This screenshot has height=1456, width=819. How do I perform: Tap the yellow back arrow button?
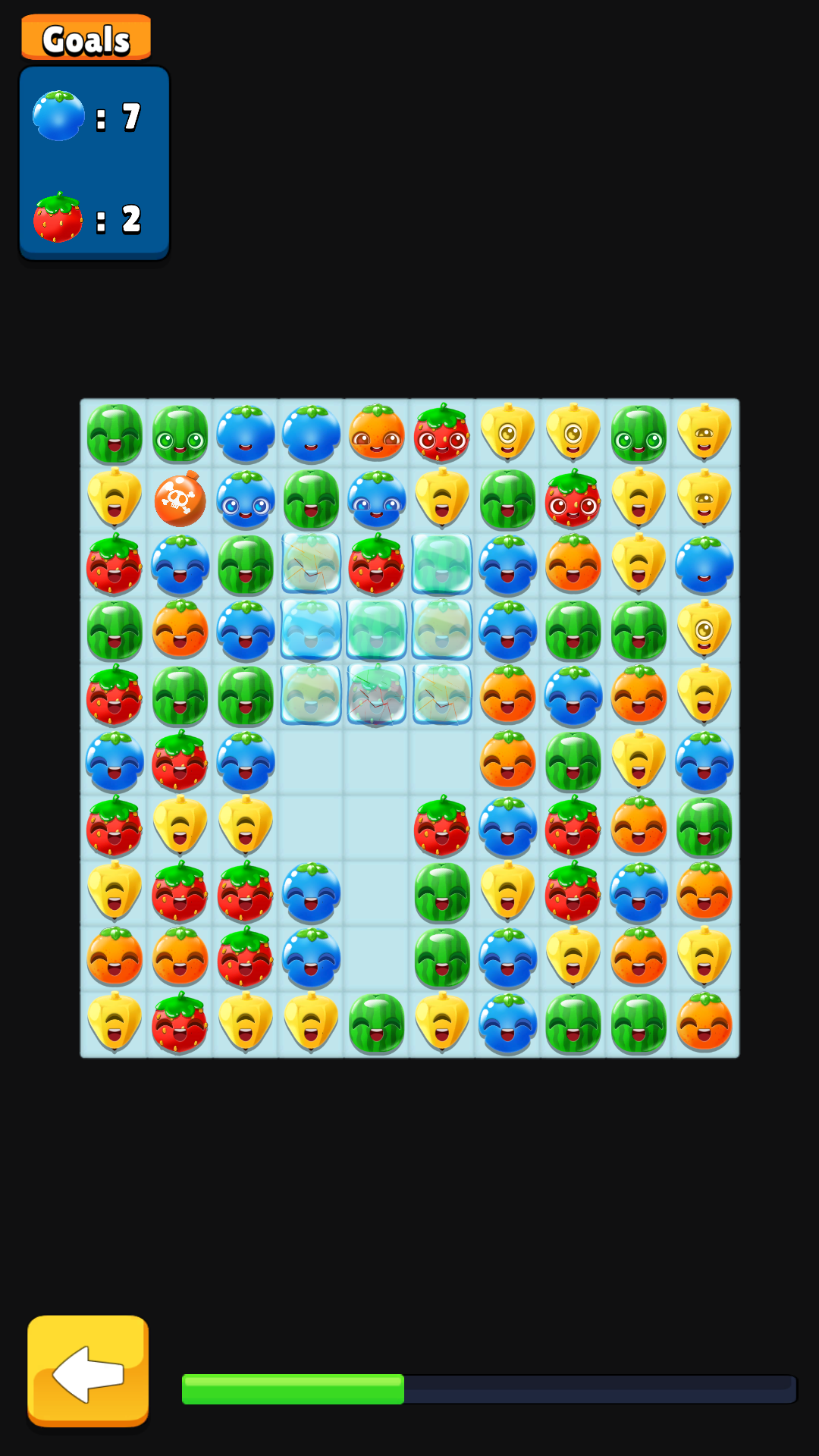pyautogui.click(x=88, y=1373)
